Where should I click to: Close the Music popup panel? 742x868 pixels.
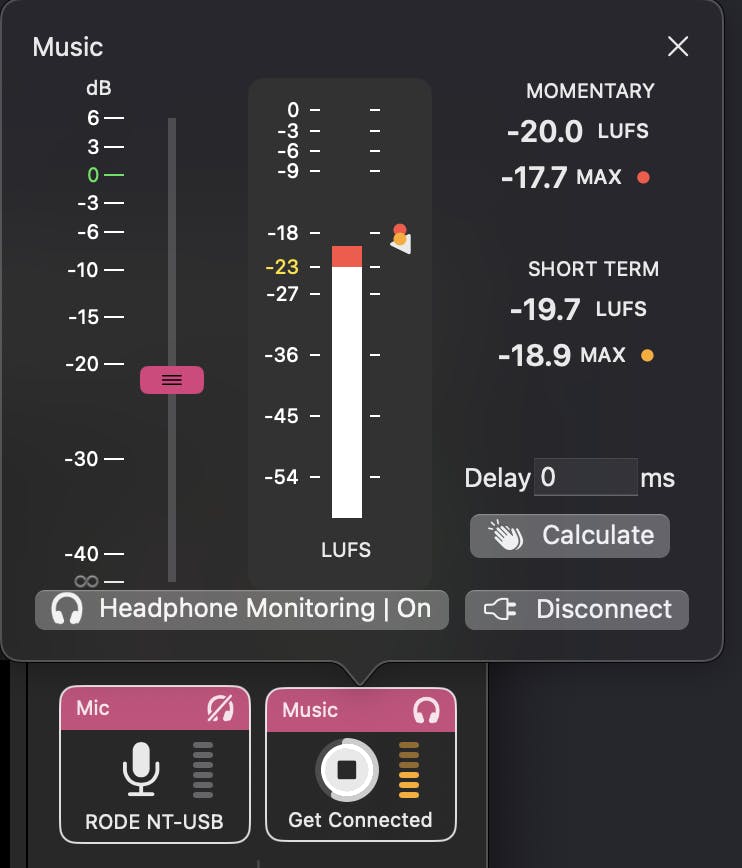coord(678,46)
